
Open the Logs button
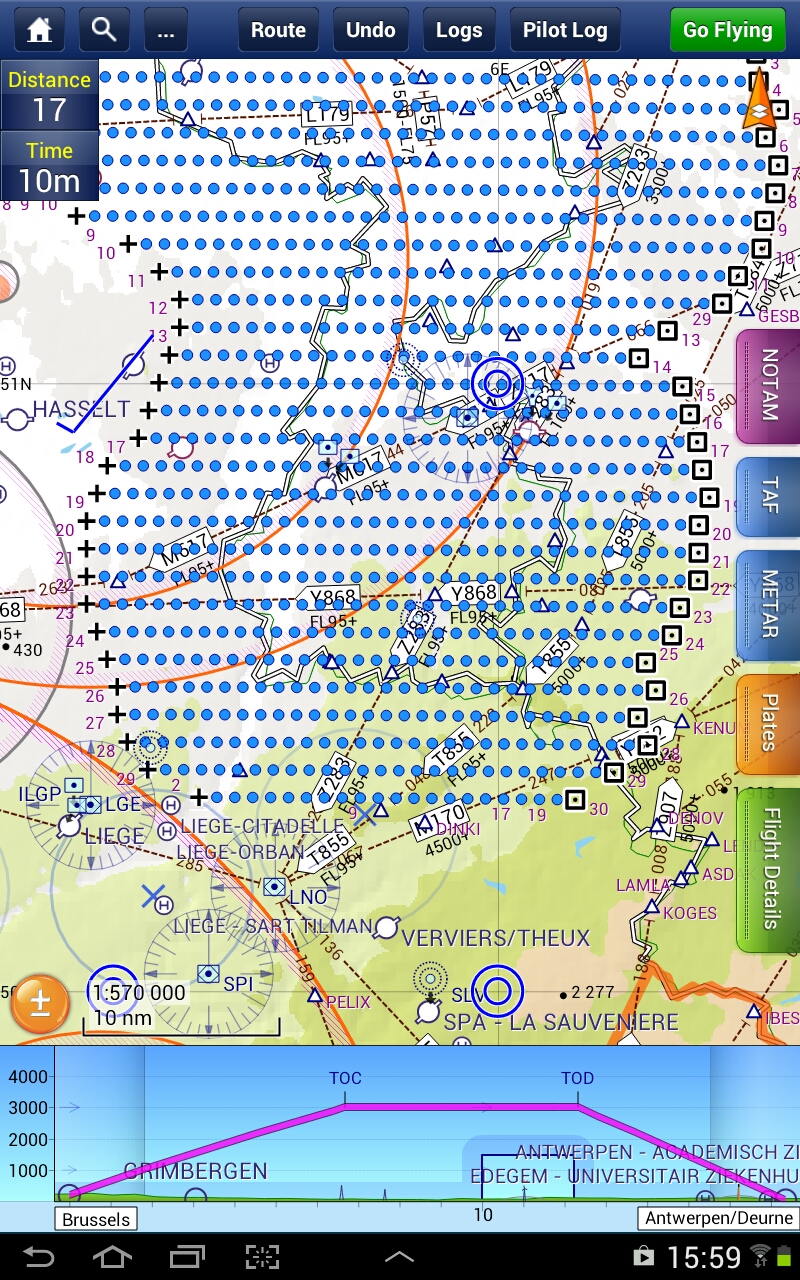pyautogui.click(x=459, y=30)
